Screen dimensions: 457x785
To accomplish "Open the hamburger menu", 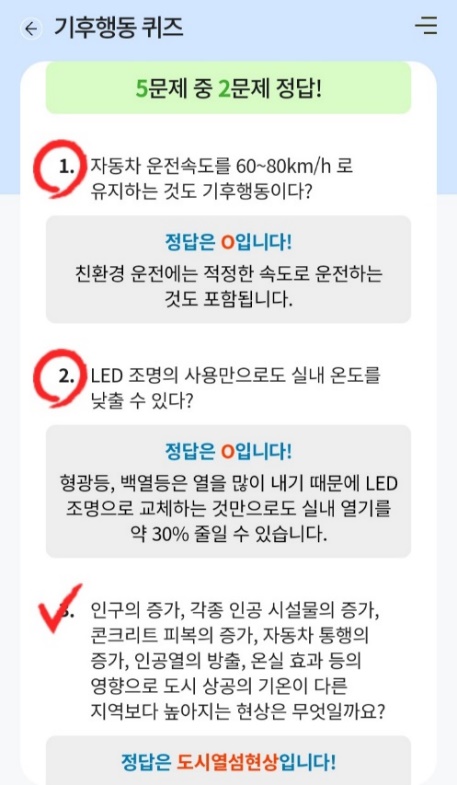I will pyautogui.click(x=426, y=25).
